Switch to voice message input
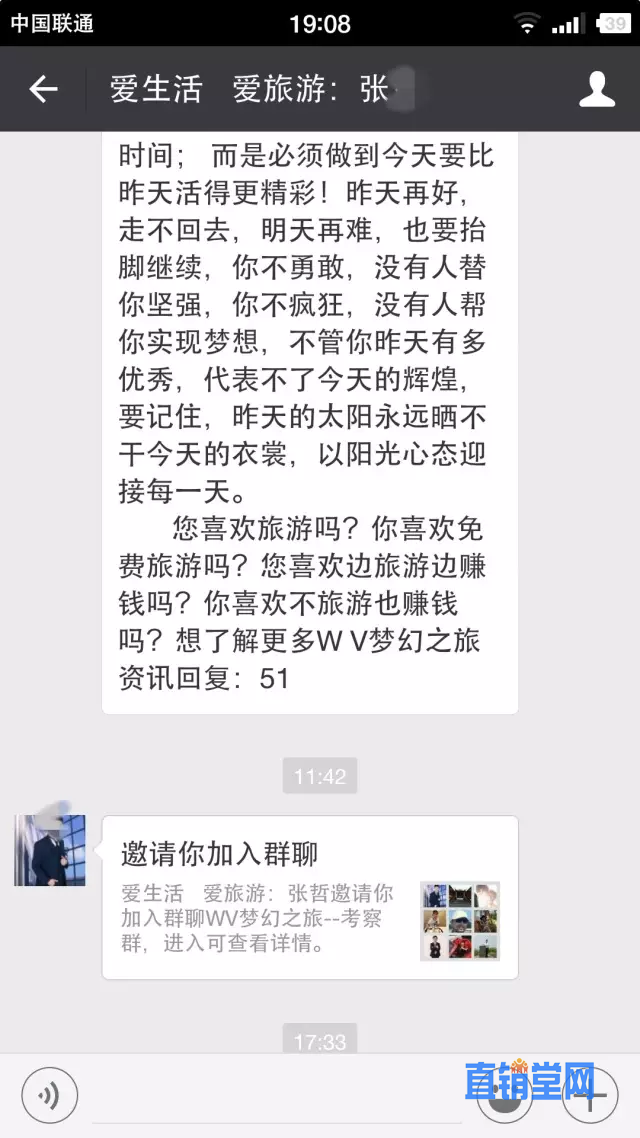Screen dimensions: 640x1138 click(x=49, y=1095)
